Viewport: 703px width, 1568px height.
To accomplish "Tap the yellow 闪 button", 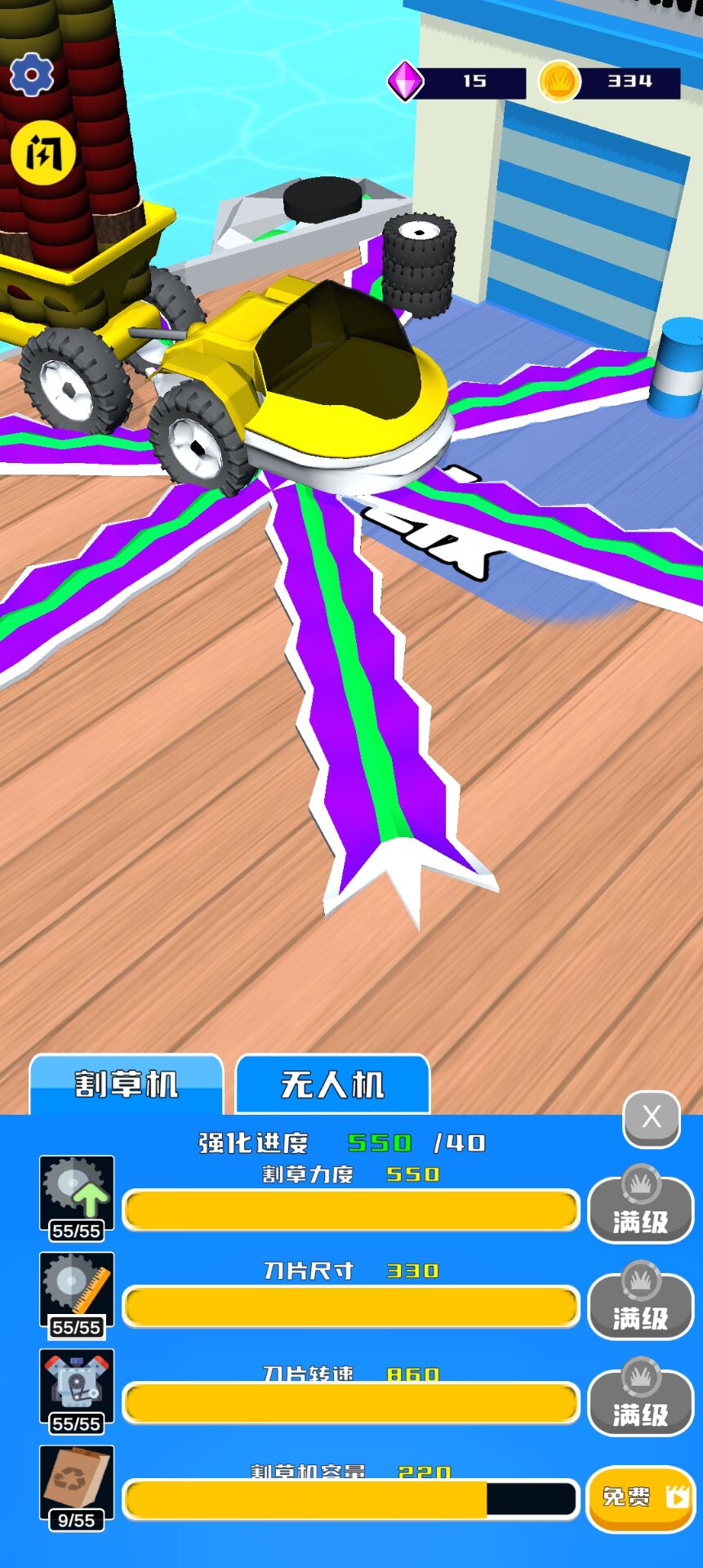I will [x=42, y=153].
